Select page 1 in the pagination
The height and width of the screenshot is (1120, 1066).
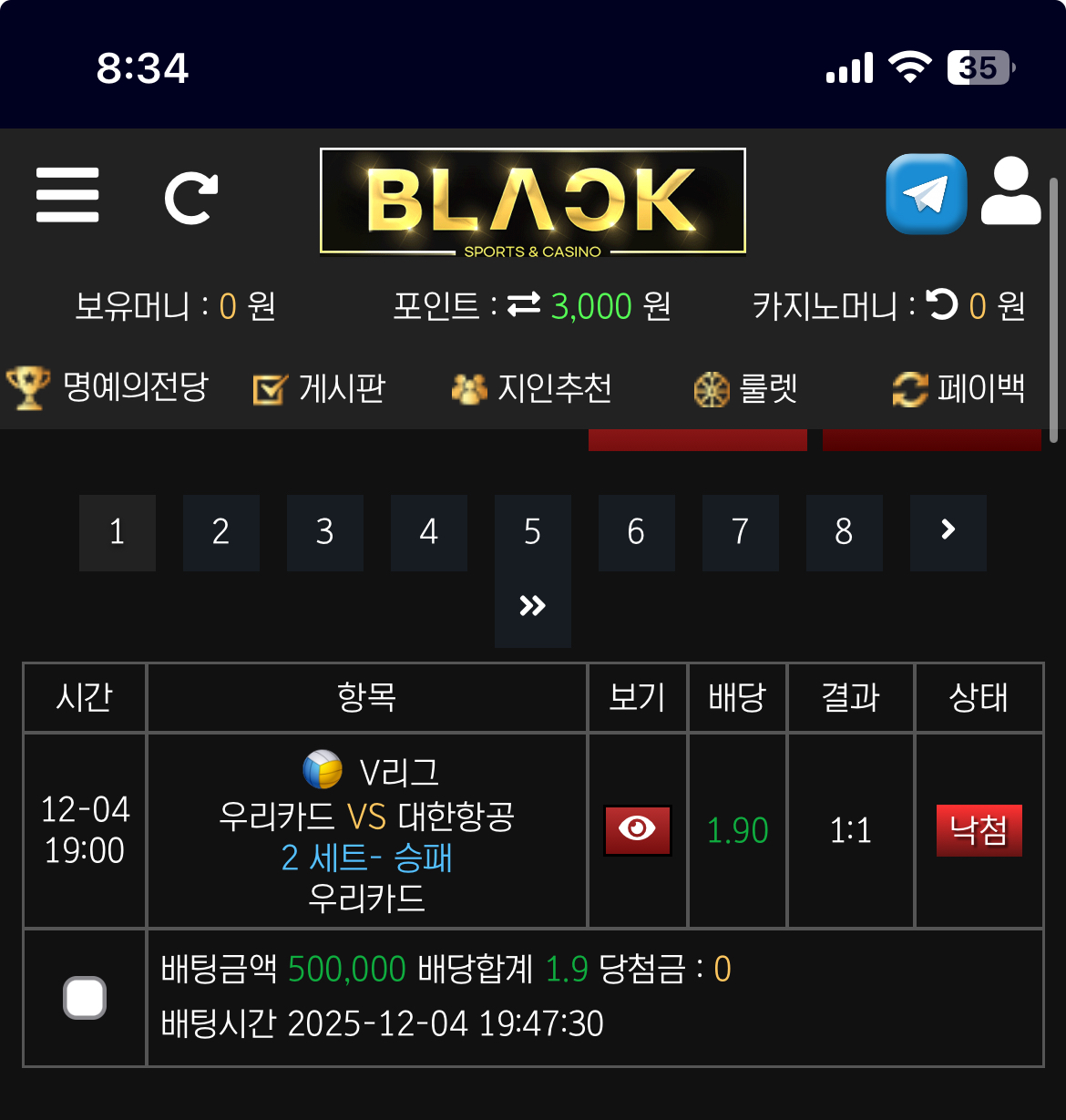point(117,532)
